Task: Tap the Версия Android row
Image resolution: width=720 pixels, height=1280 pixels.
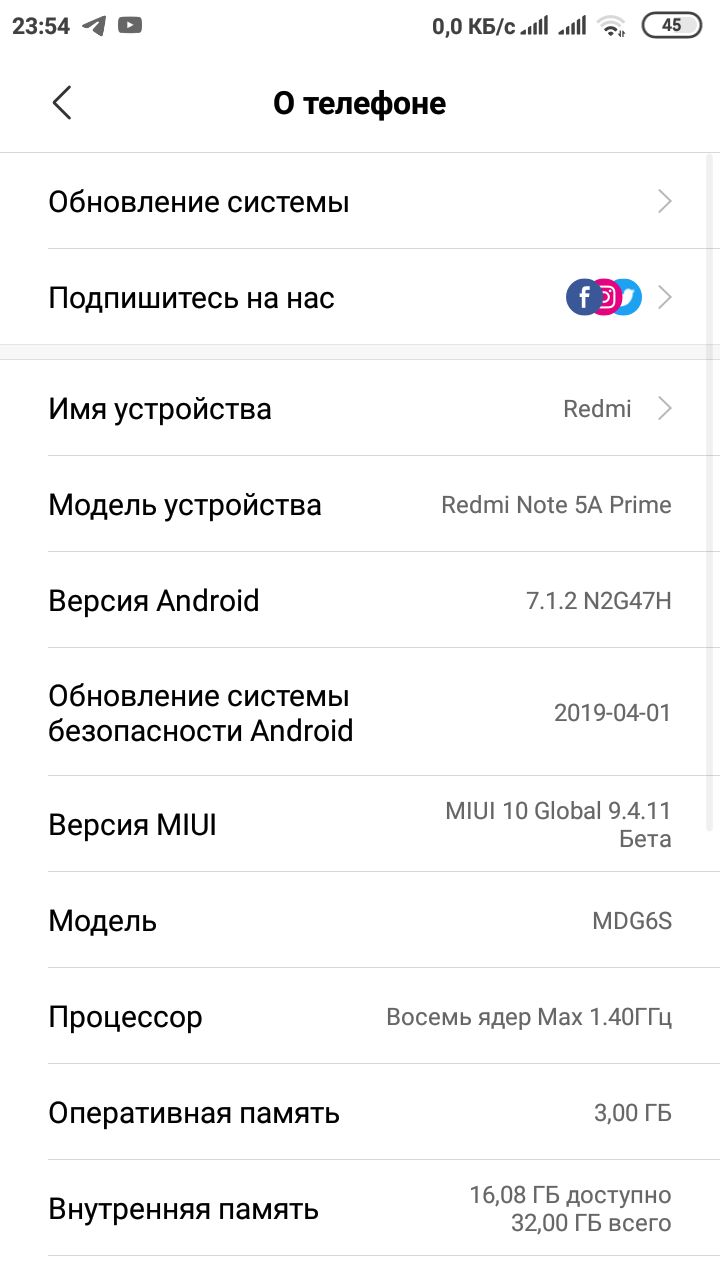Action: [x=360, y=600]
